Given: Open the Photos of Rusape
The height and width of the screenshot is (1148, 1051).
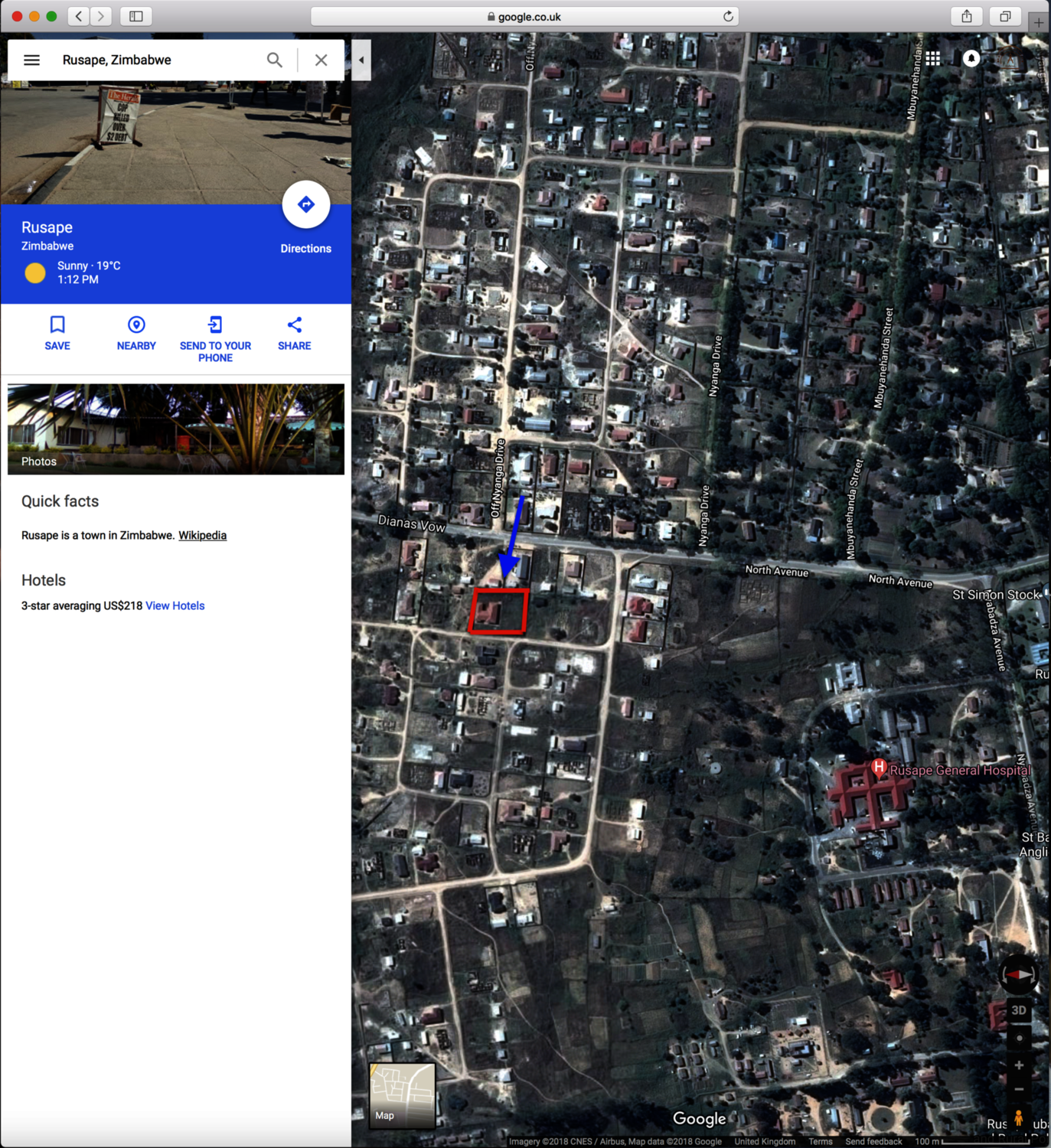Looking at the screenshot, I should [x=175, y=429].
